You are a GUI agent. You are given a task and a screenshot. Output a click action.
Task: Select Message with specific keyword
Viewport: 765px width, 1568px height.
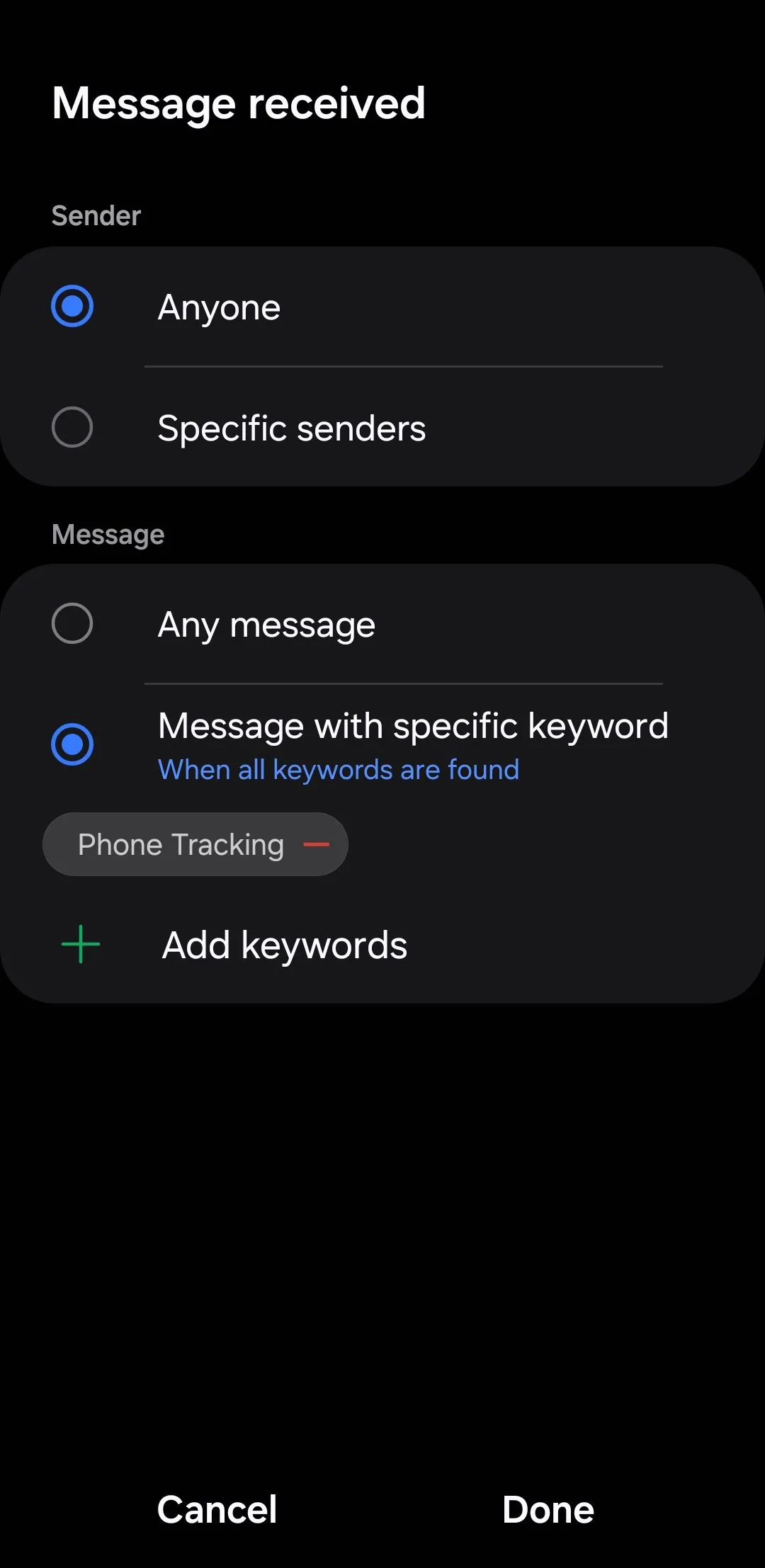click(x=72, y=744)
